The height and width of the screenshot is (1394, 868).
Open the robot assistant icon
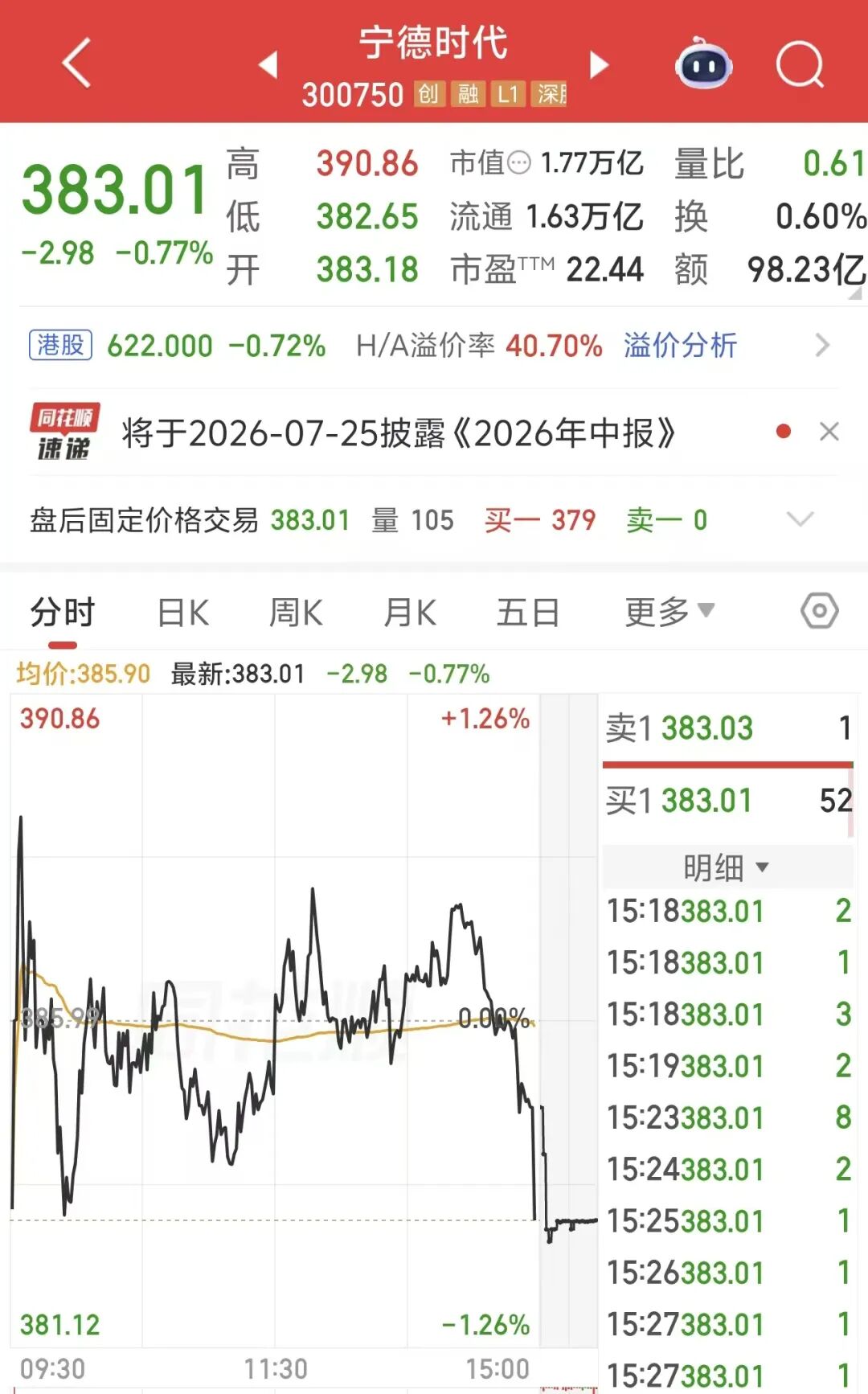[703, 64]
